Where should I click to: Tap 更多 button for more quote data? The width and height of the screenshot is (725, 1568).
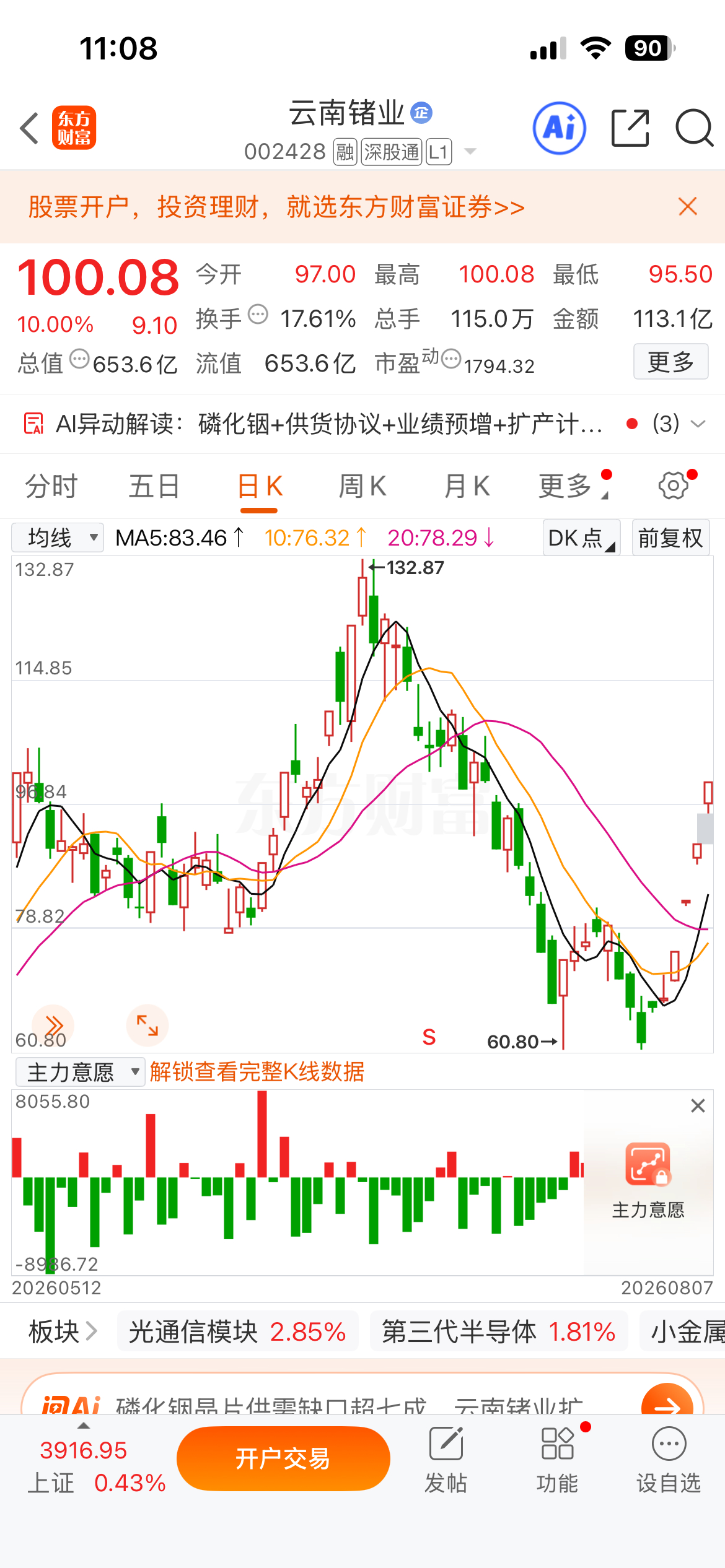tap(671, 362)
